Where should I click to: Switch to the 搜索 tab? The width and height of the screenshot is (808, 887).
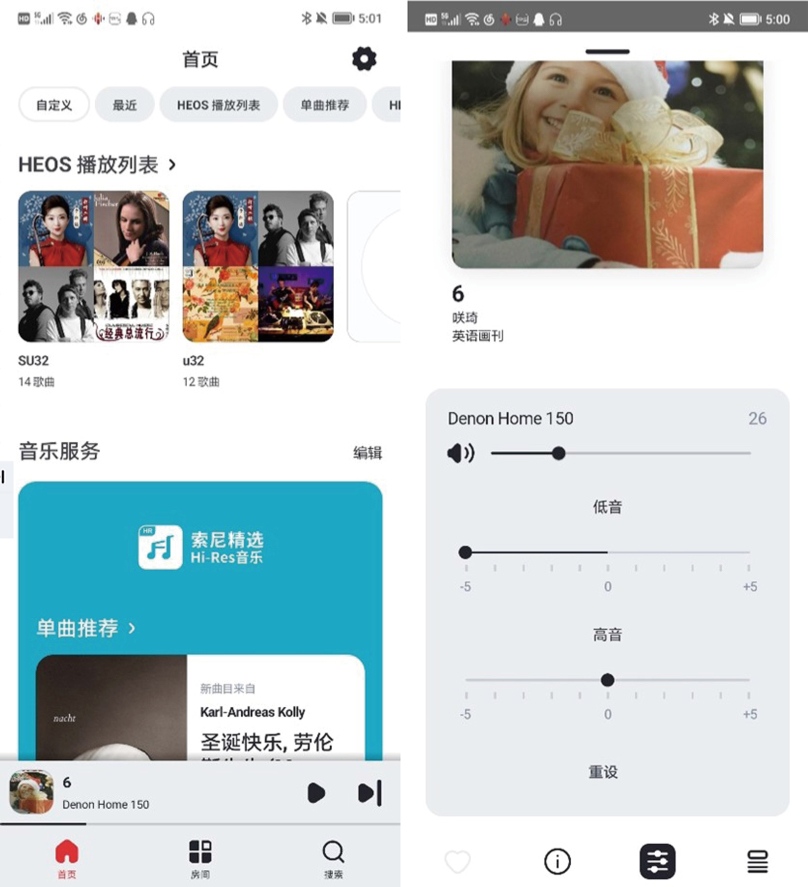pyautogui.click(x=333, y=858)
